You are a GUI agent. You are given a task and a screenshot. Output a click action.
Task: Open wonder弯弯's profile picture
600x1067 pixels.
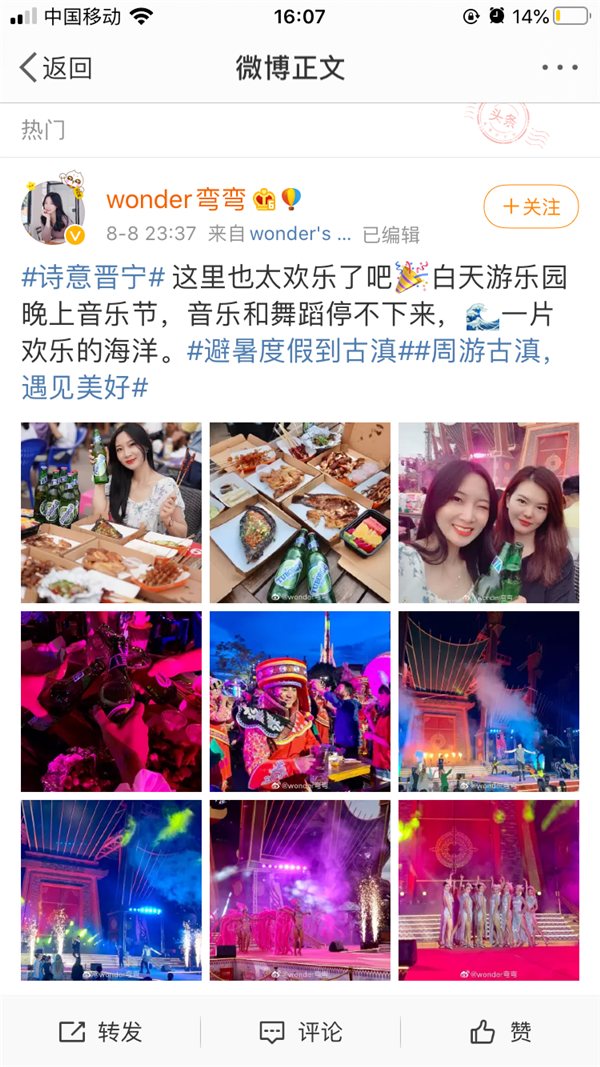[x=53, y=213]
